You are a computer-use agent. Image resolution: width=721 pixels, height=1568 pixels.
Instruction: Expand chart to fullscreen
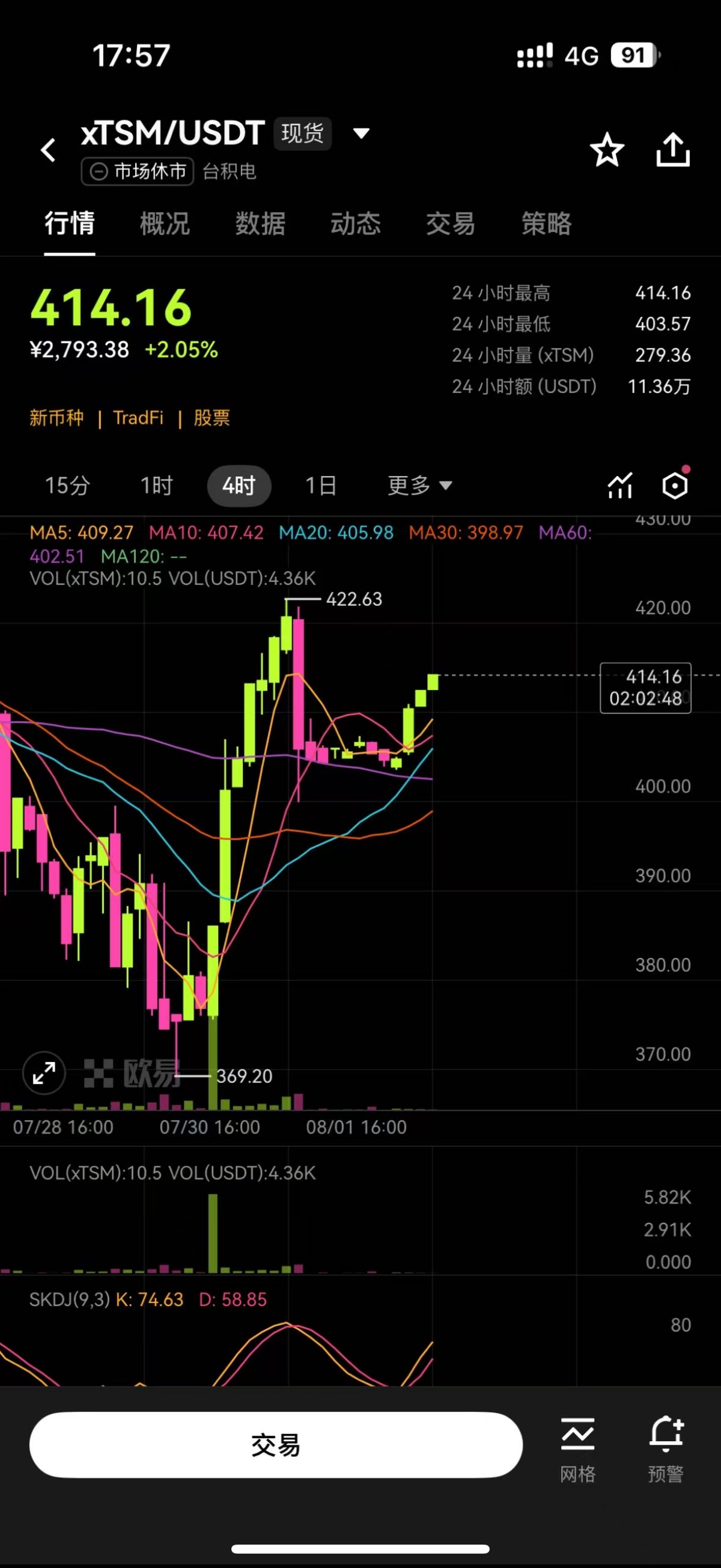pos(44,1073)
